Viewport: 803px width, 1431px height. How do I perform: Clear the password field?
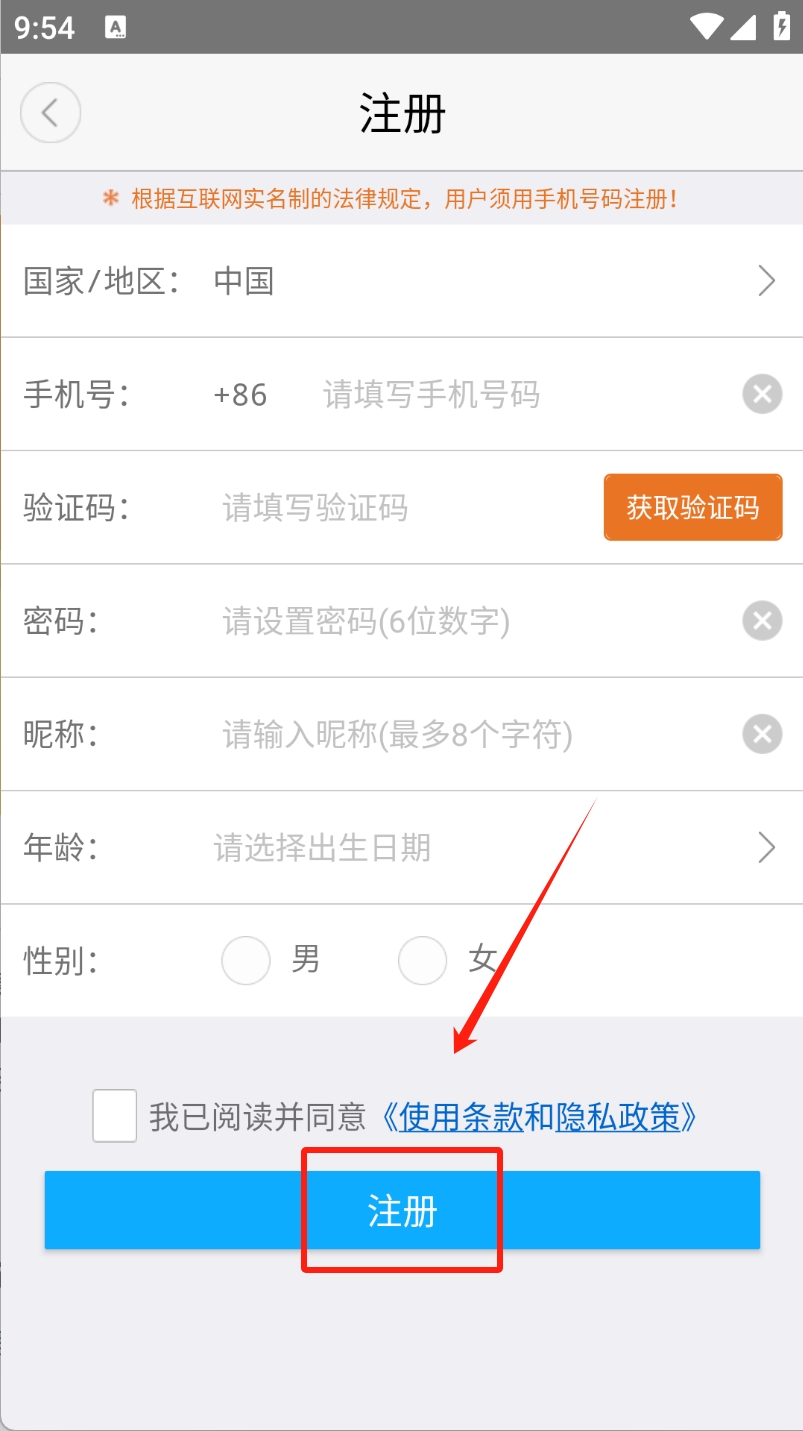tap(762, 622)
